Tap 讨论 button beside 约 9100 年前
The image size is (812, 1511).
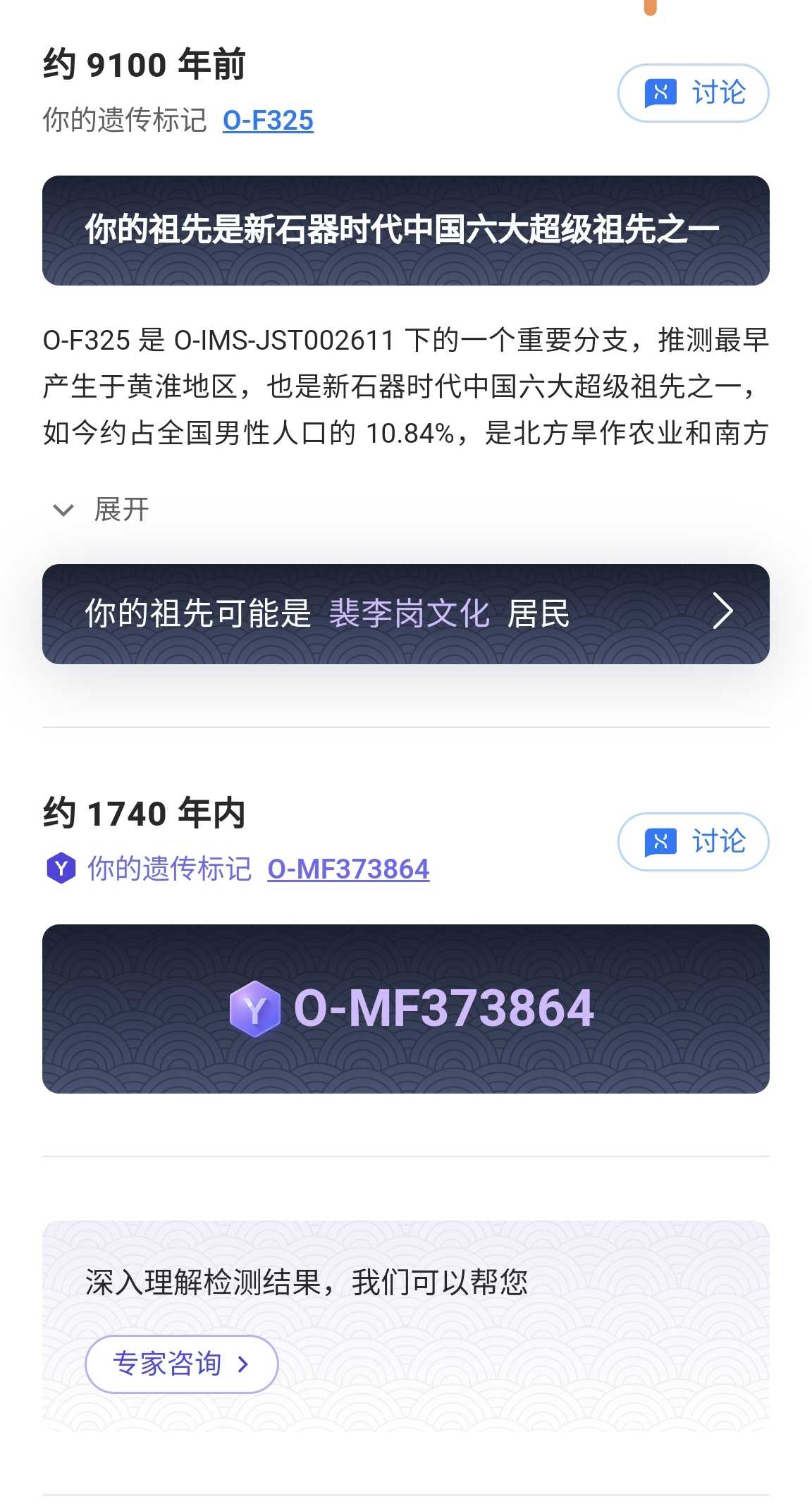click(693, 93)
